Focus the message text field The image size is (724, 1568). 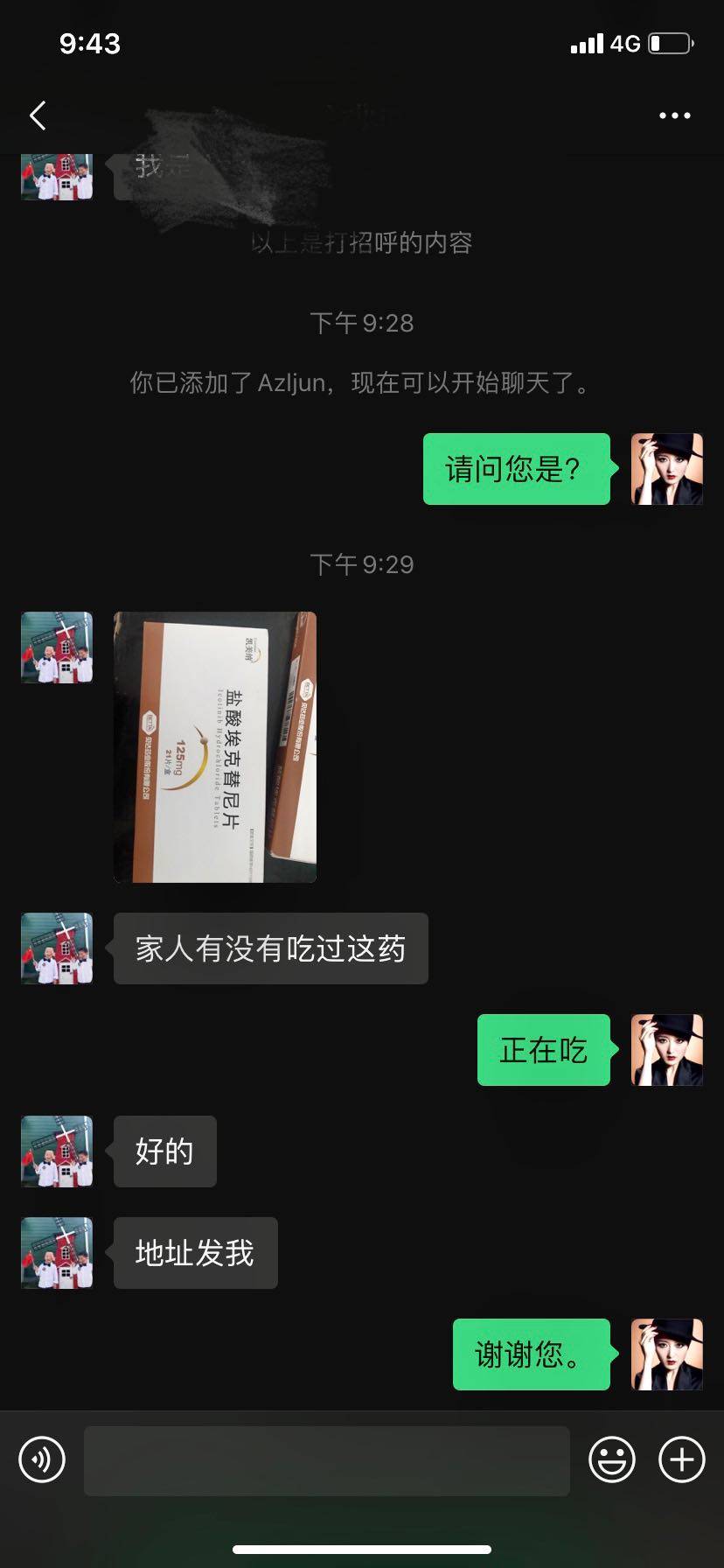[x=326, y=1459]
